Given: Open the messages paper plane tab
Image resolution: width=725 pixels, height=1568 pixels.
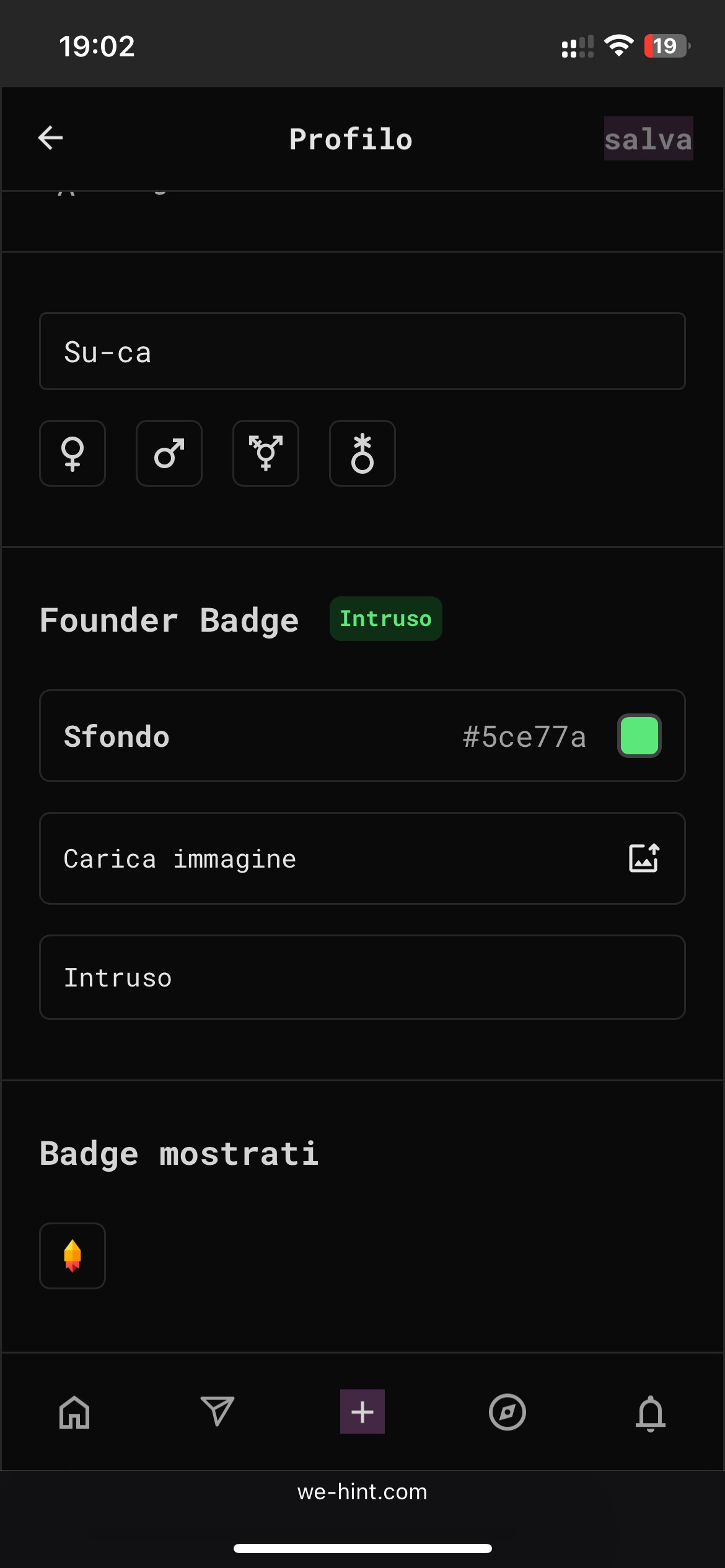Looking at the screenshot, I should [x=217, y=1411].
